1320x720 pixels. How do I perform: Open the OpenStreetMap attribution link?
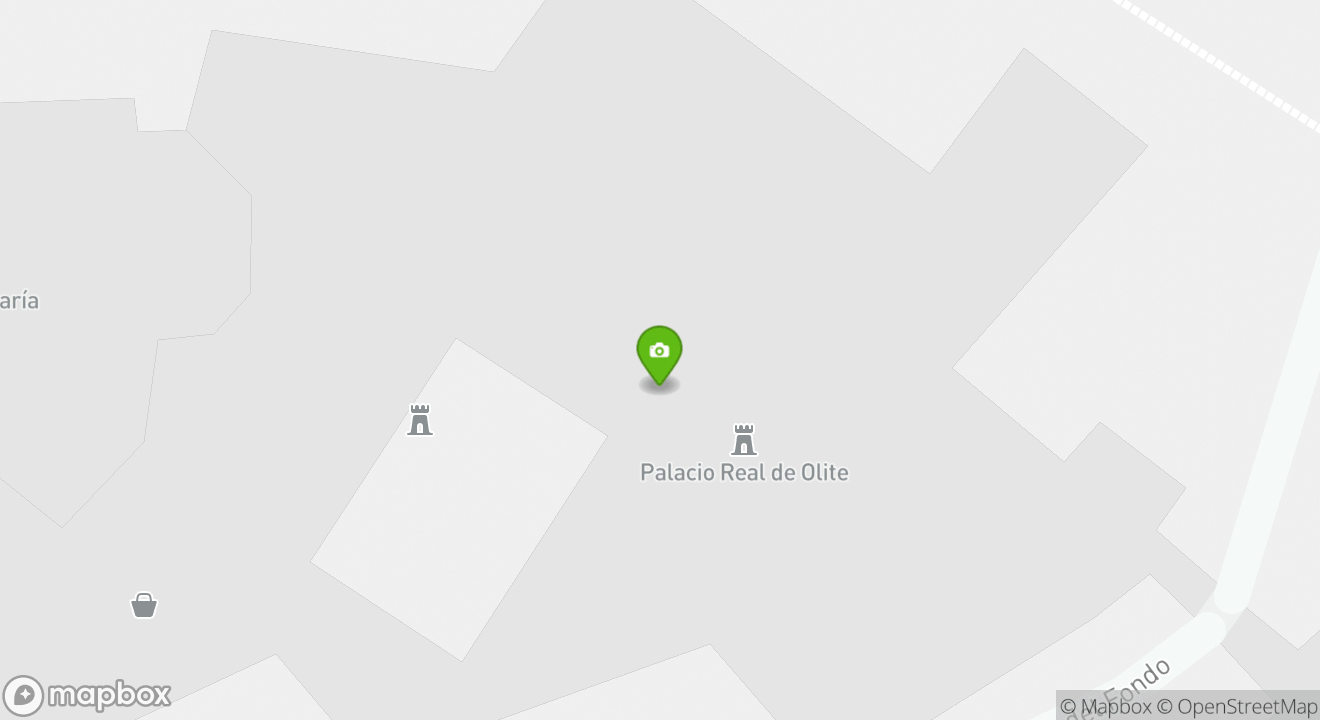point(1236,707)
